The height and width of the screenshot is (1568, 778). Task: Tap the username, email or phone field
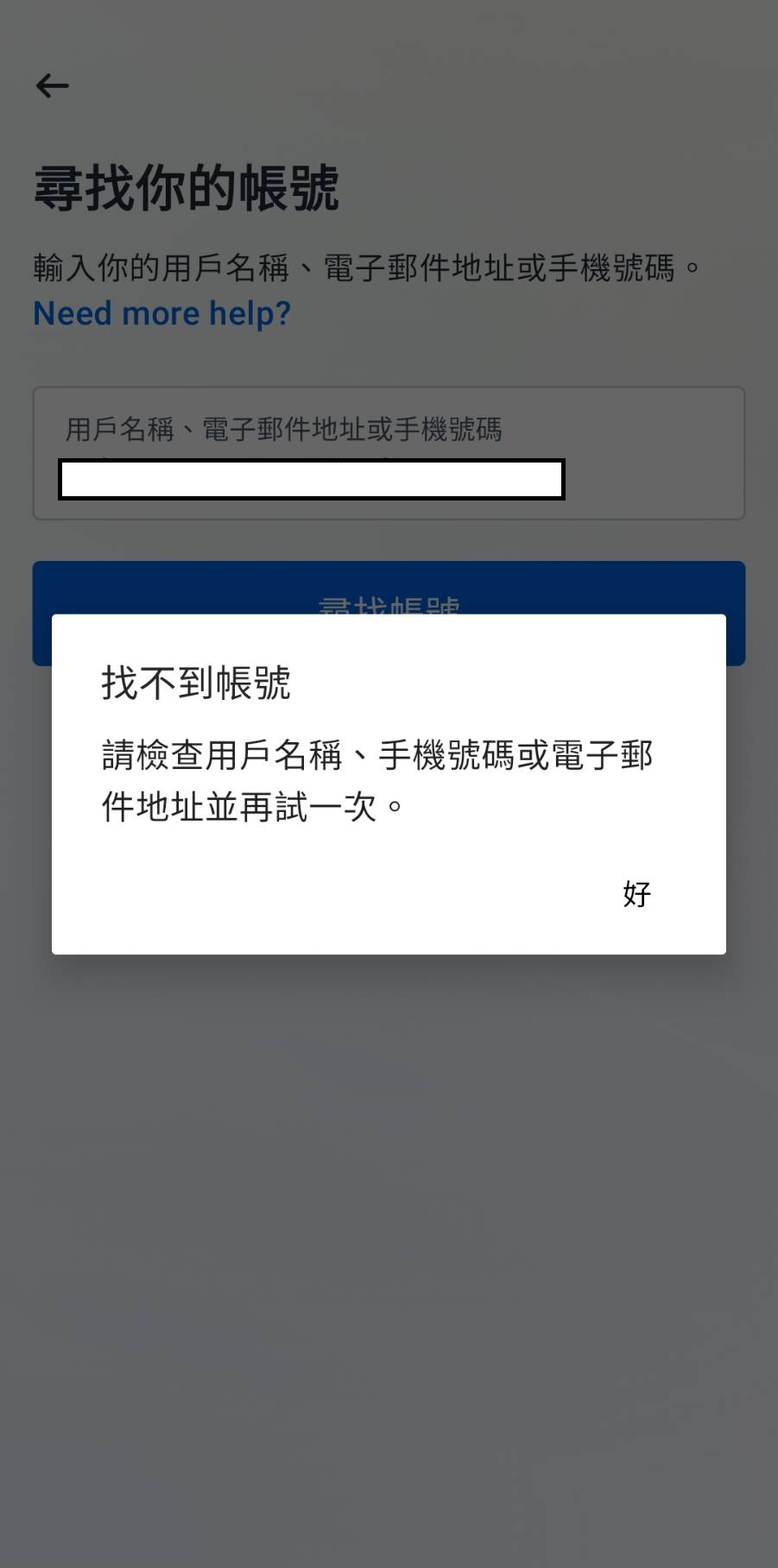coord(389,452)
